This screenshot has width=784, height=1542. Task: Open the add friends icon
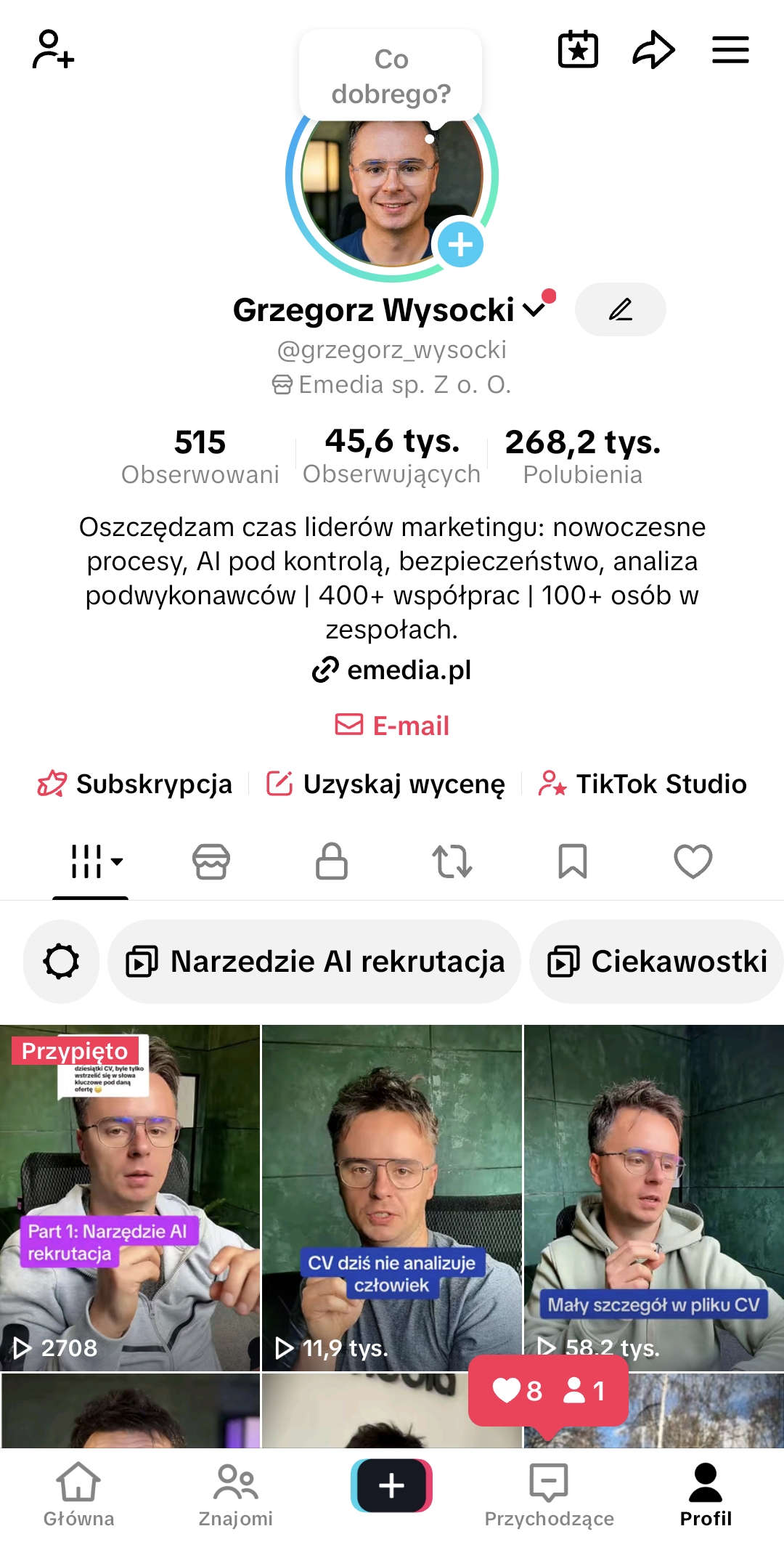coord(53,49)
